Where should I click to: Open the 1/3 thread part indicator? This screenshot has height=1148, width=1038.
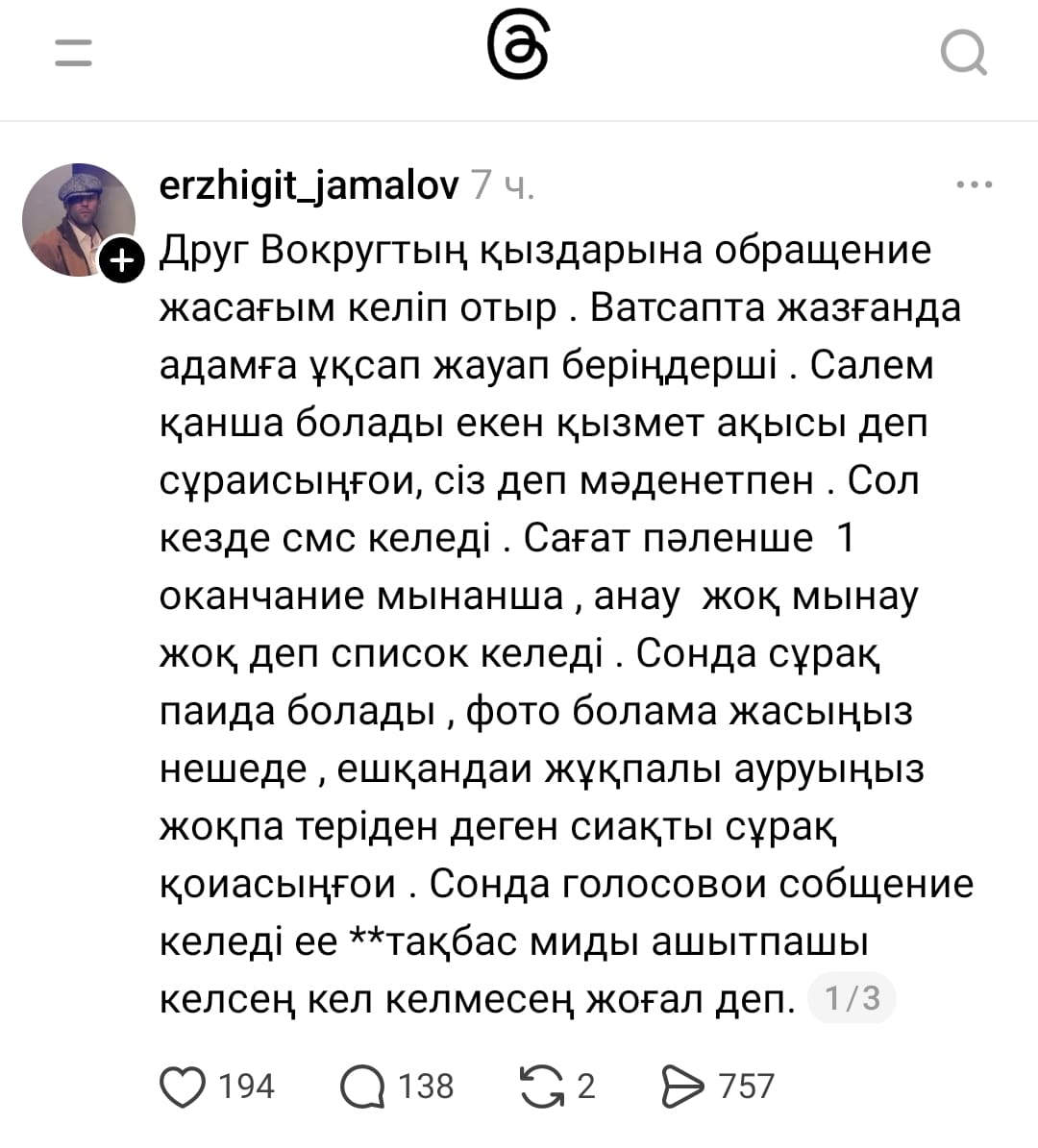coord(853,998)
